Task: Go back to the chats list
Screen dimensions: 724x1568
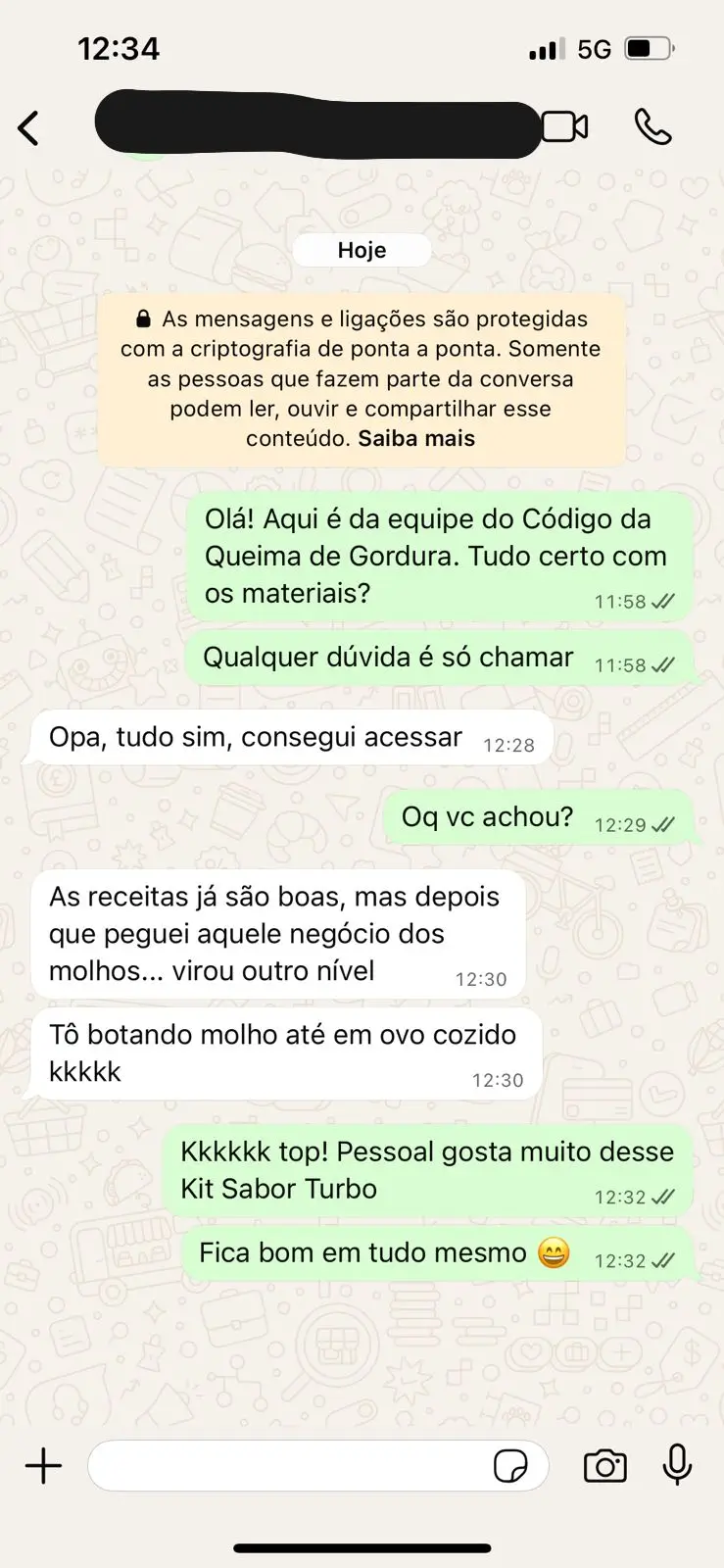Action: tap(29, 127)
